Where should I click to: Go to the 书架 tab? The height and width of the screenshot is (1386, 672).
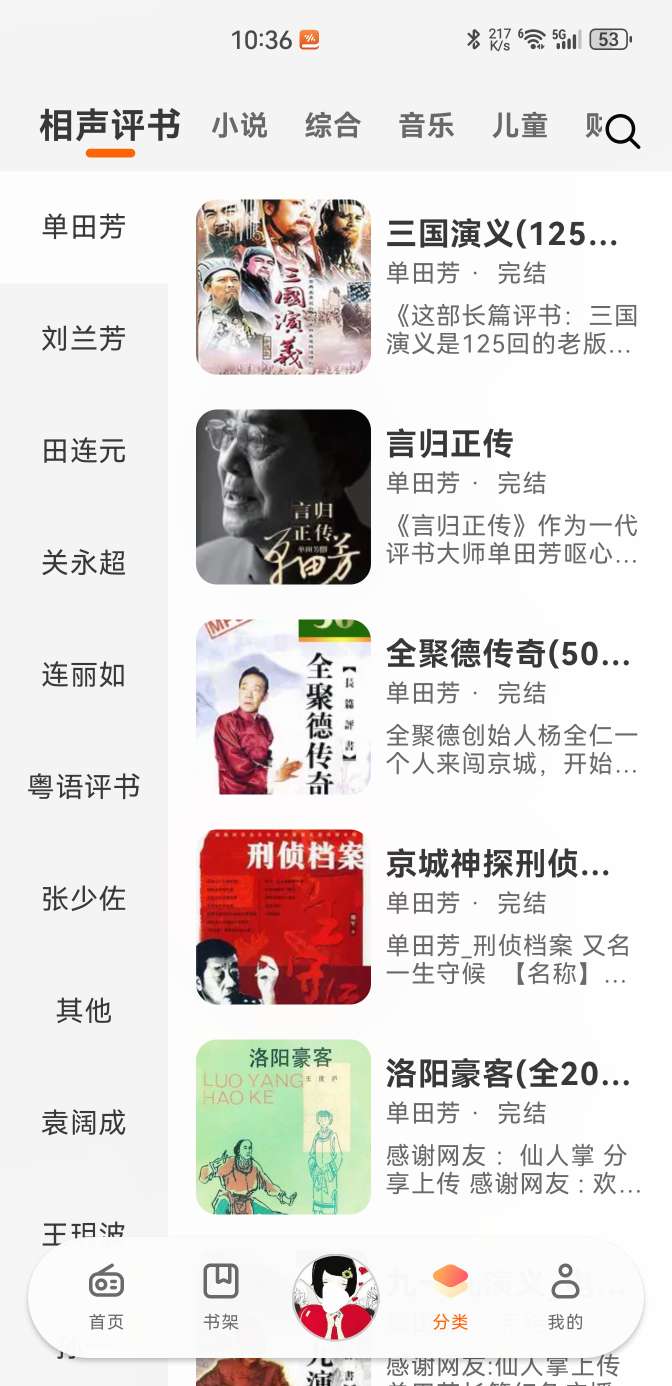tap(221, 1296)
